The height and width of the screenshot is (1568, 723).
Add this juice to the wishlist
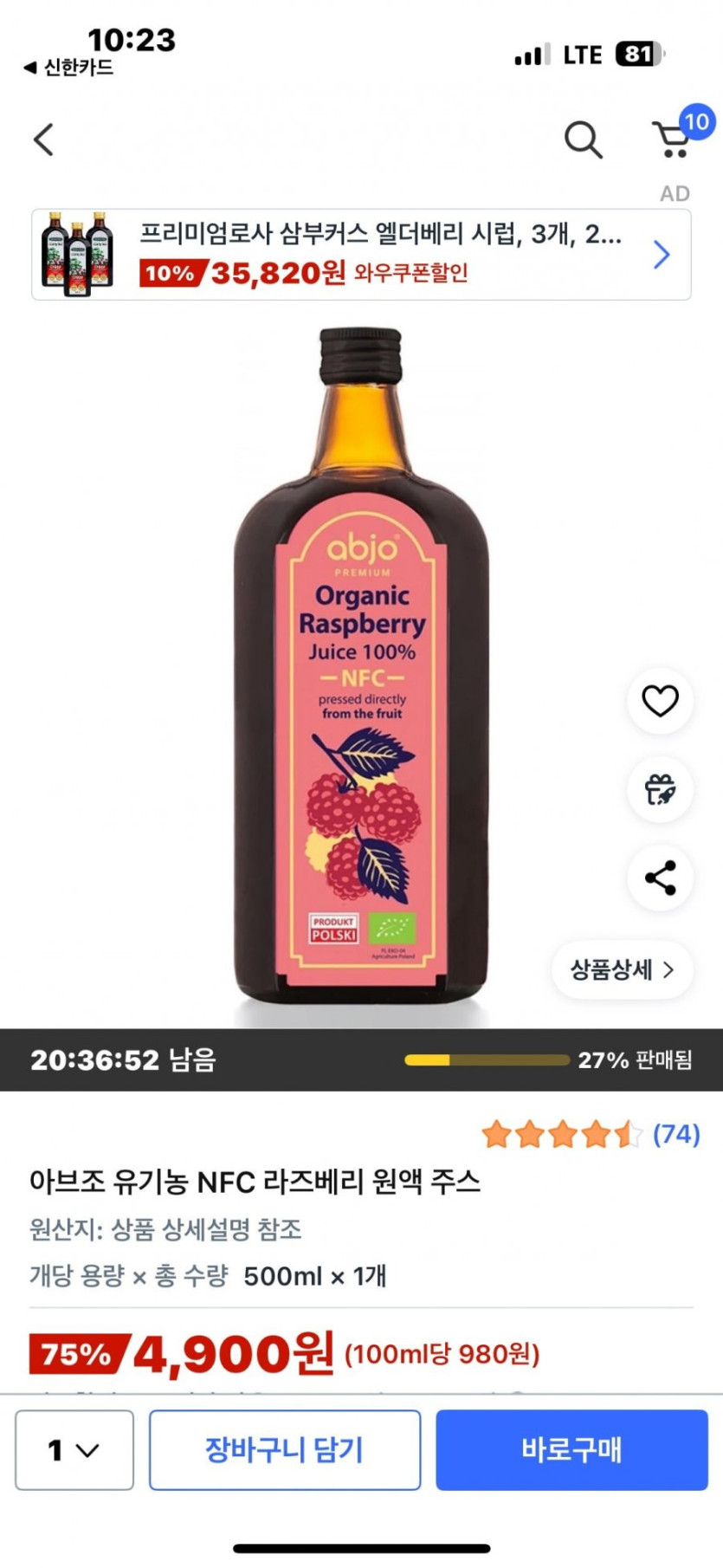660,701
